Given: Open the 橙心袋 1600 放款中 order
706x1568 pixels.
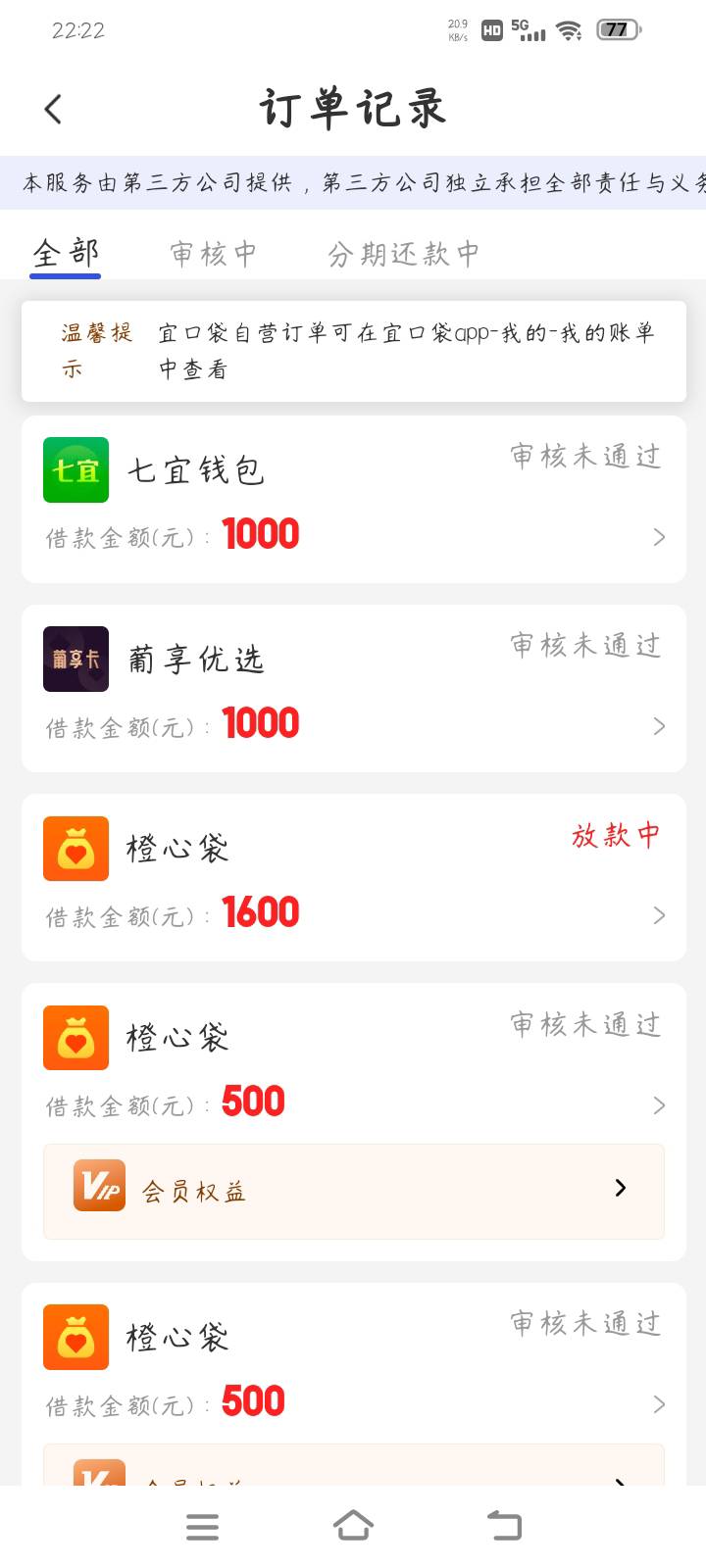Looking at the screenshot, I should coord(353,877).
